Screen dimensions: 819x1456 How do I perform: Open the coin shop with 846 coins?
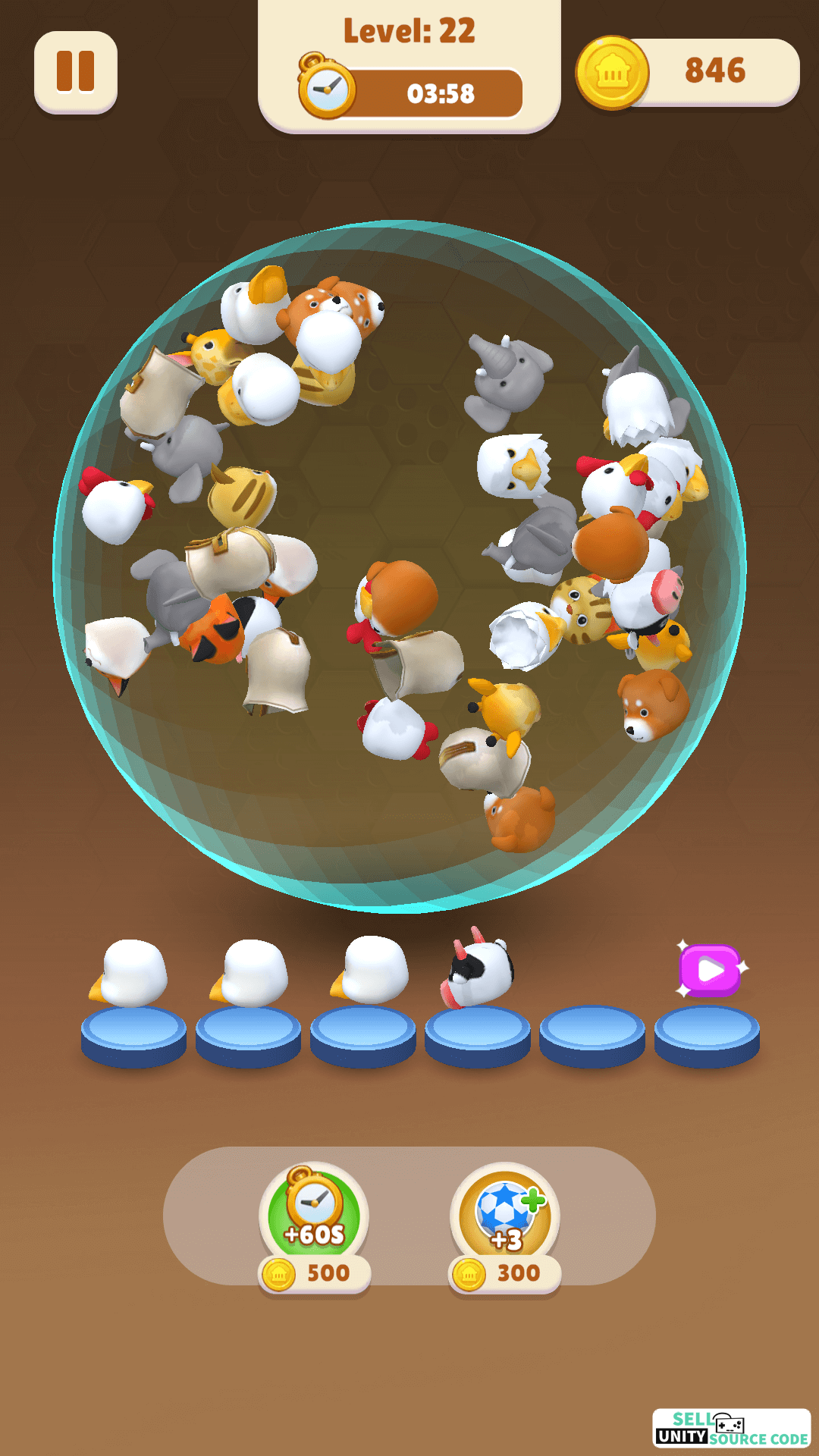(x=687, y=72)
